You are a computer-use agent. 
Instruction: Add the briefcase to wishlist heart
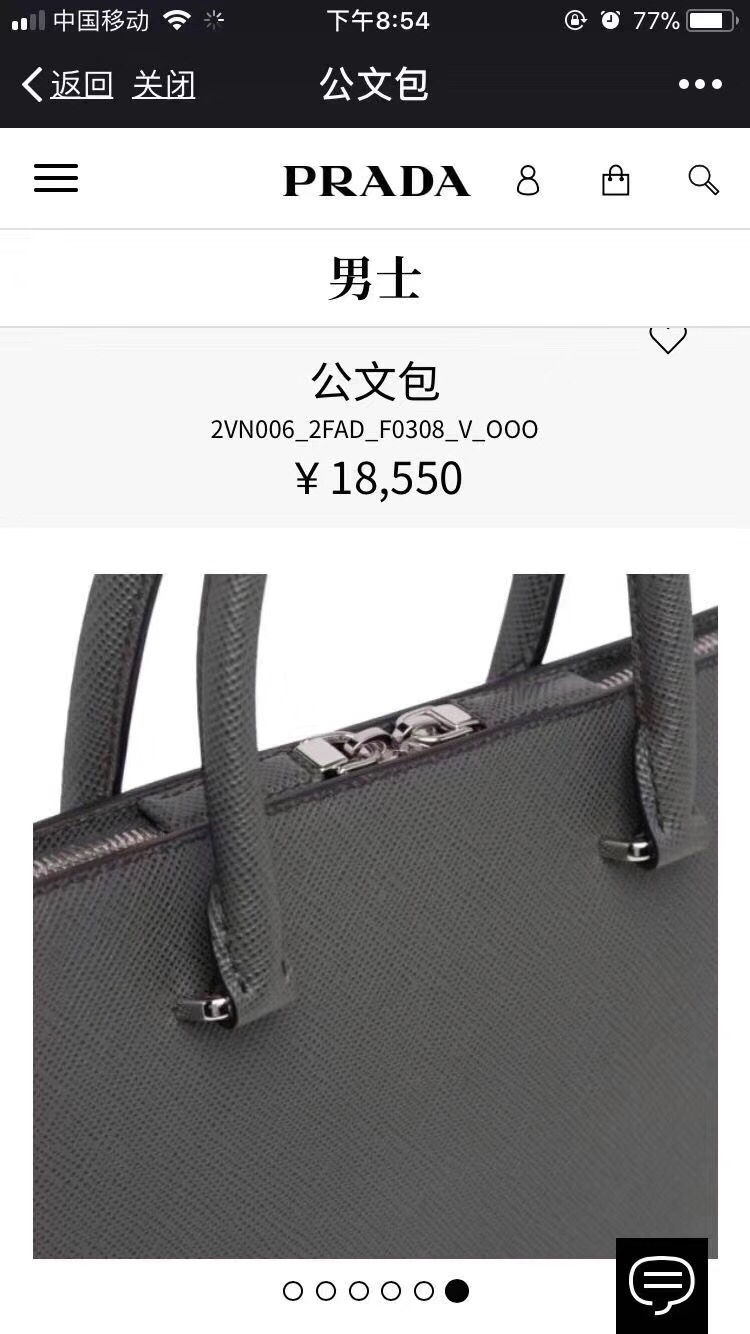(667, 340)
